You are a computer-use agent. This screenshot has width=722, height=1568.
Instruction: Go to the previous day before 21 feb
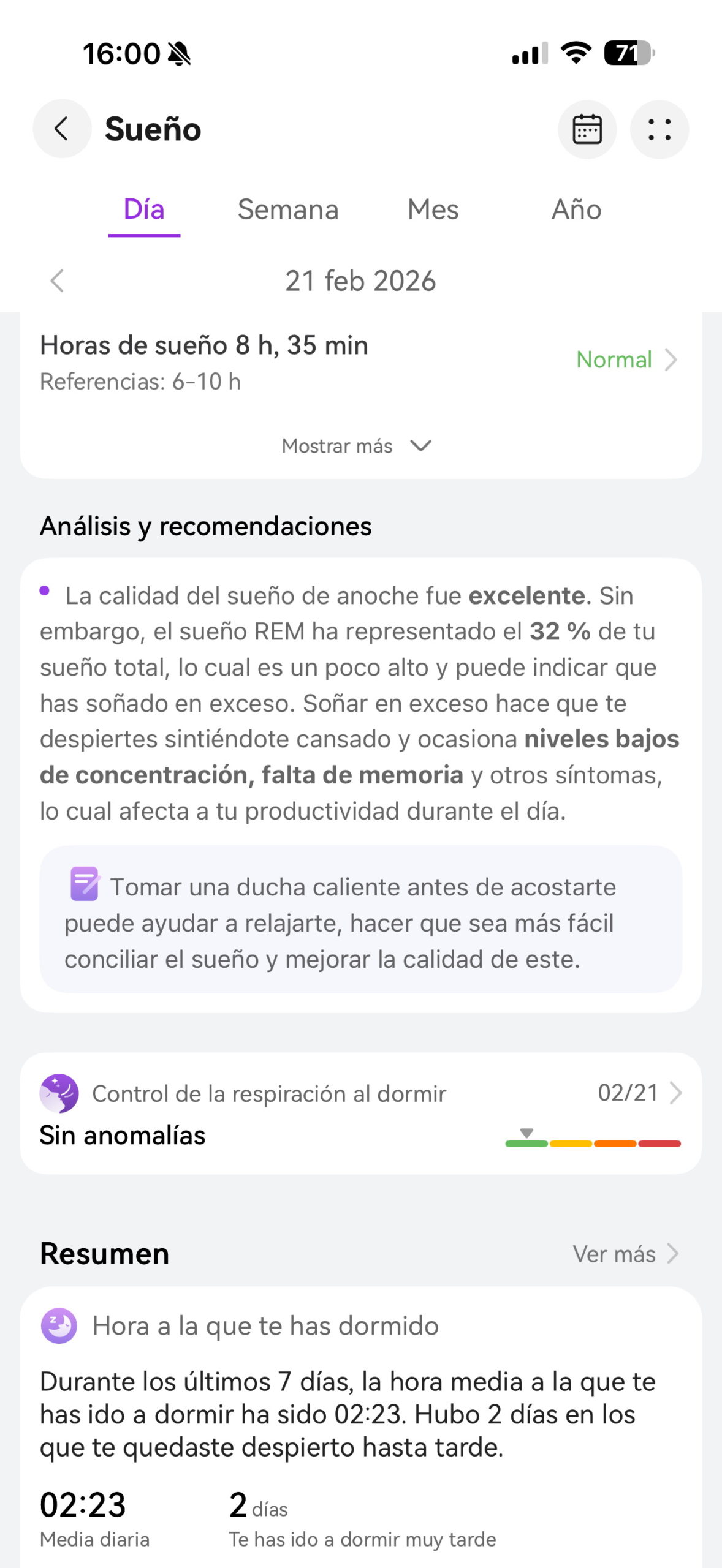(57, 281)
